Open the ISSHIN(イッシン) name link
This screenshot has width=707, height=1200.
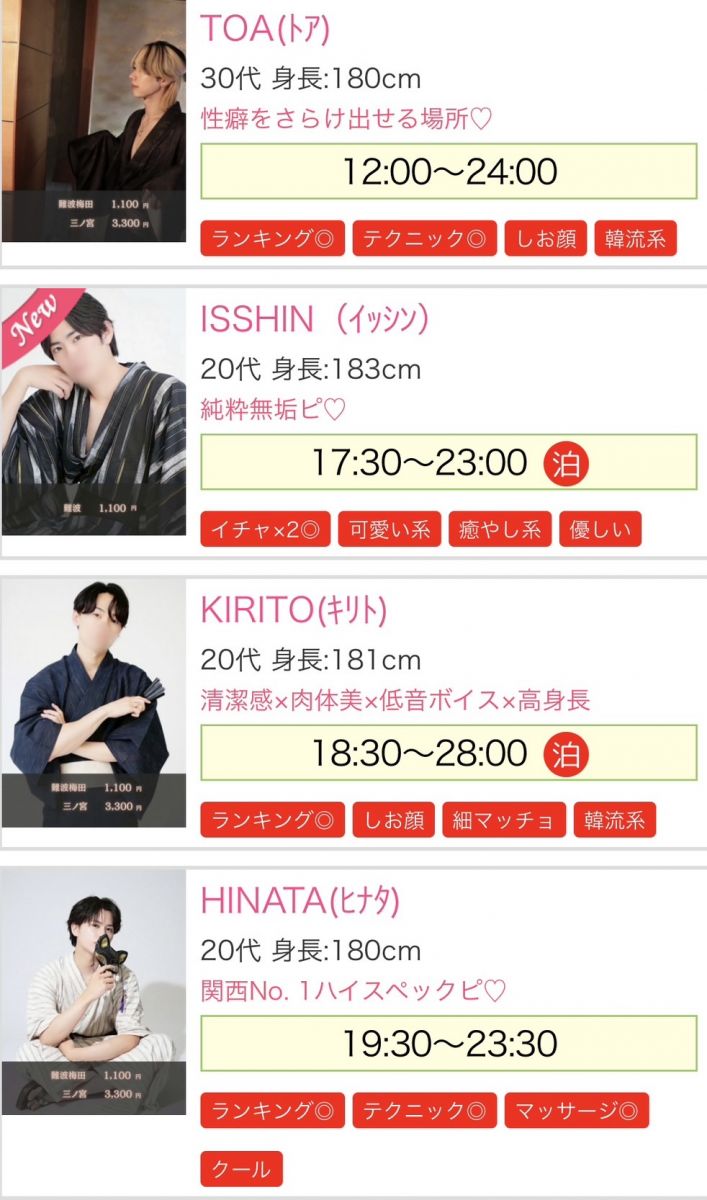(315, 319)
